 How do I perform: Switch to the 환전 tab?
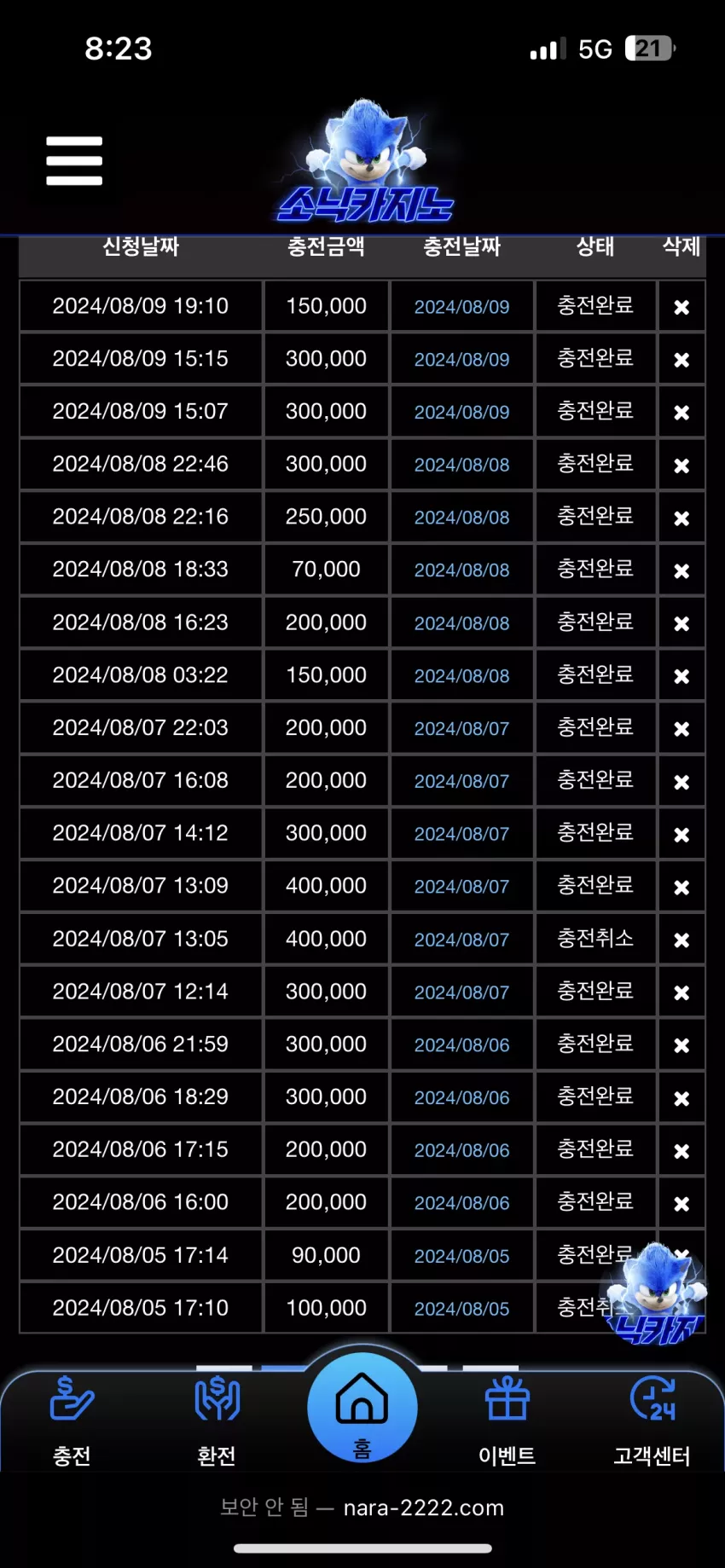[217, 1420]
